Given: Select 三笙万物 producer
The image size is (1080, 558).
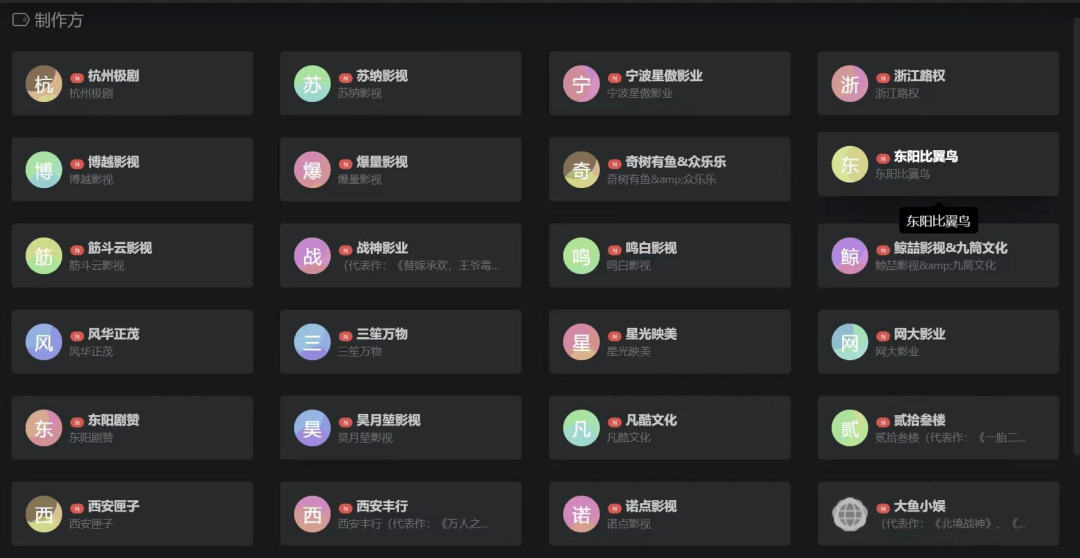Looking at the screenshot, I should (x=400, y=342).
